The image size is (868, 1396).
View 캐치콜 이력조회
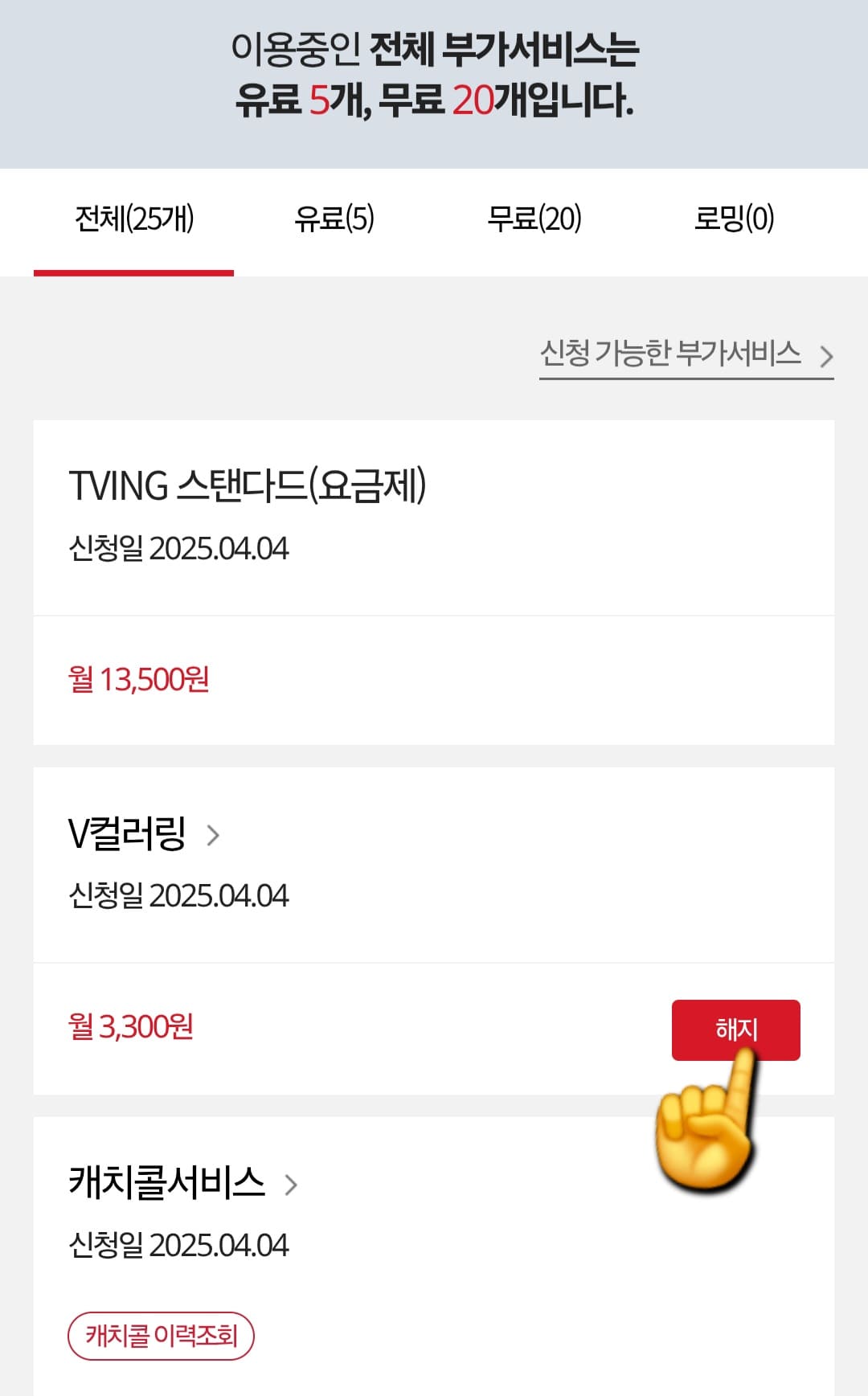(161, 1337)
